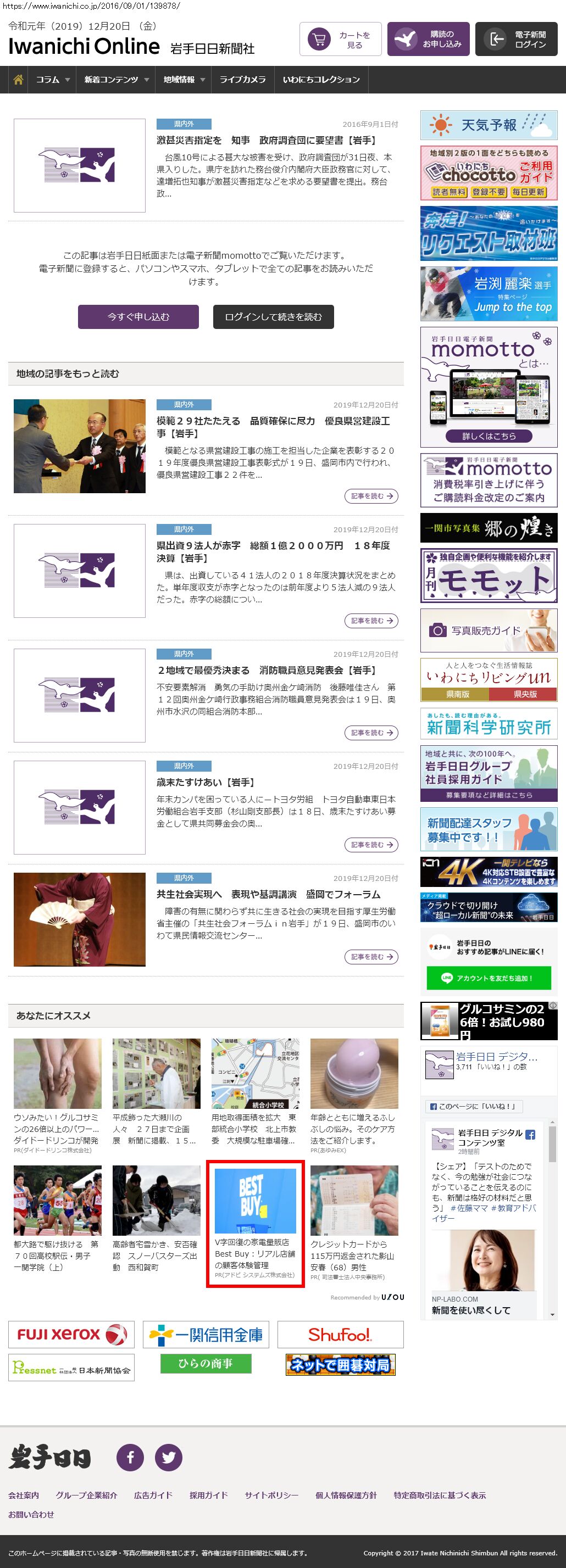Expand the 新着コンテンツ menu

116,80
